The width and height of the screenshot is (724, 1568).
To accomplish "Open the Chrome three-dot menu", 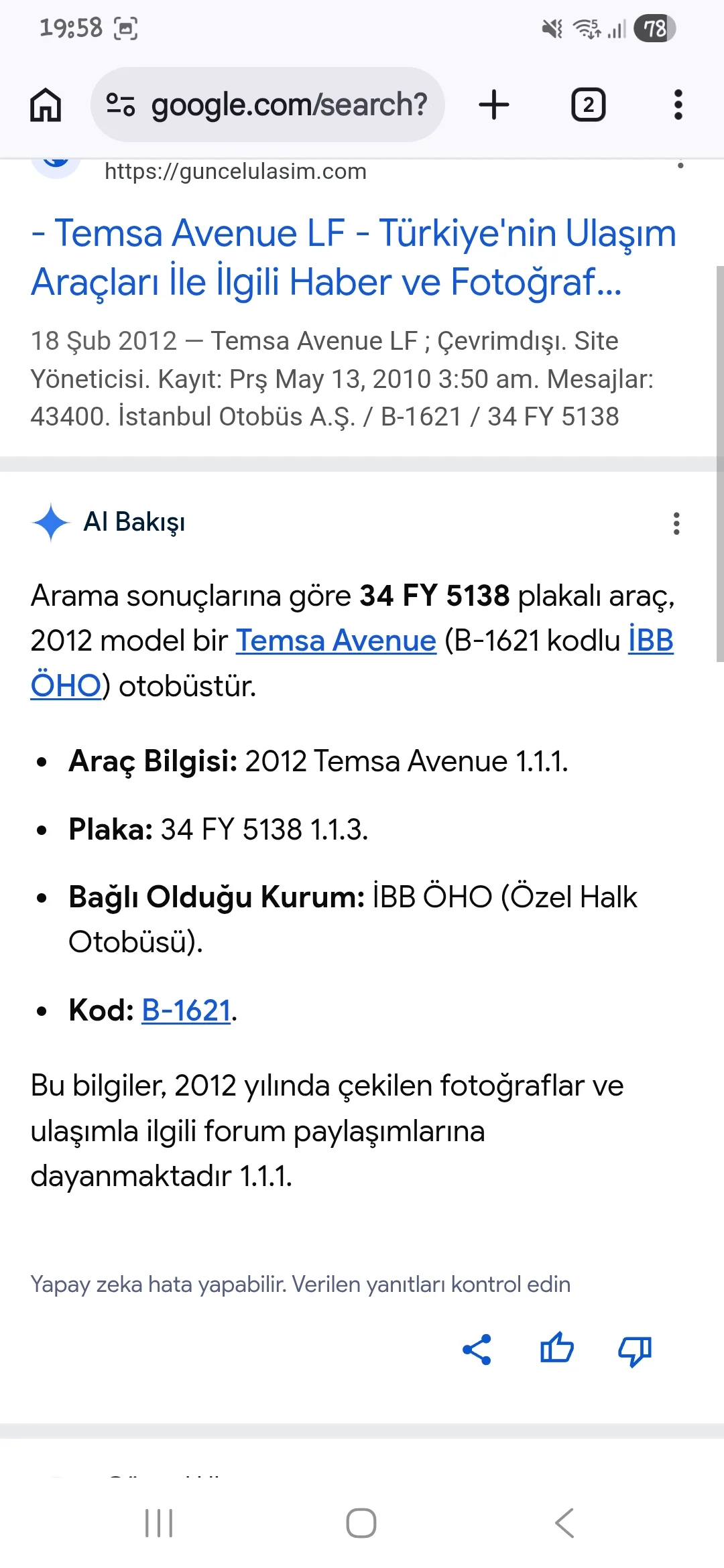I will point(678,104).
